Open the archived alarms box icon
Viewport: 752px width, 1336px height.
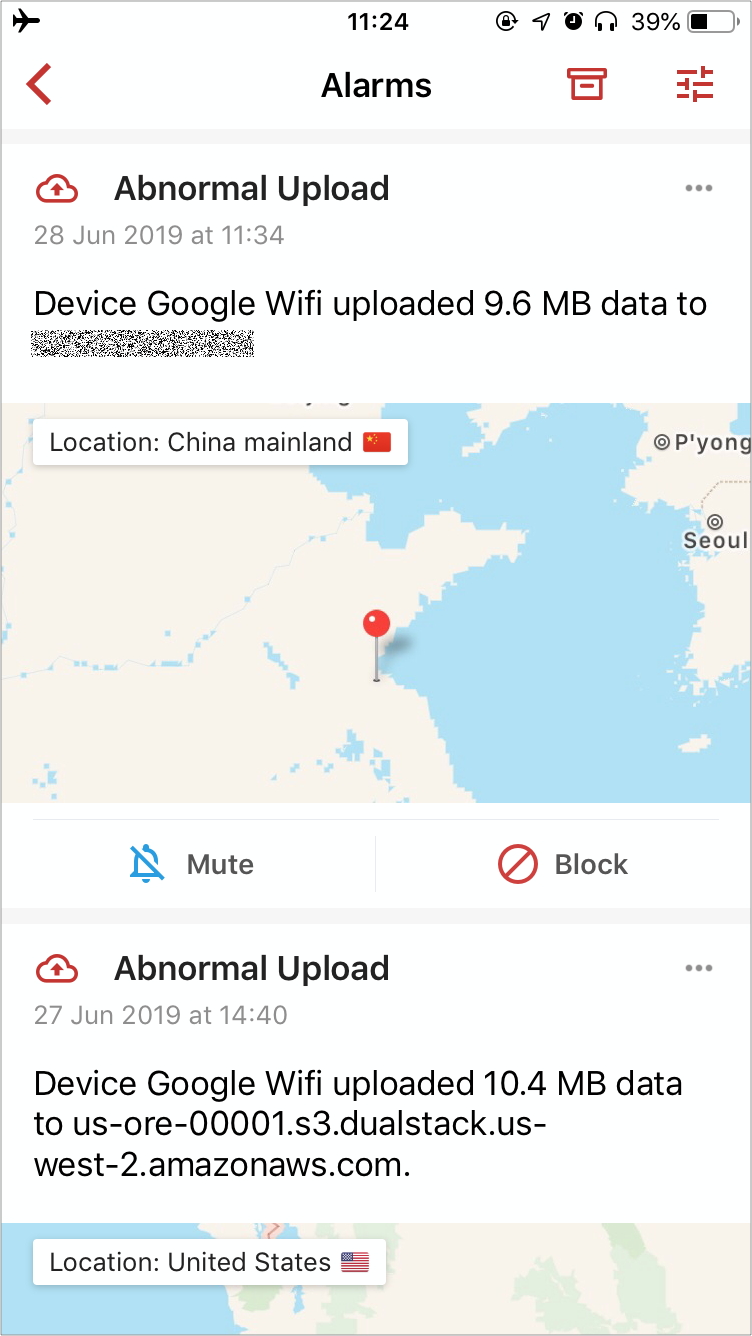587,85
